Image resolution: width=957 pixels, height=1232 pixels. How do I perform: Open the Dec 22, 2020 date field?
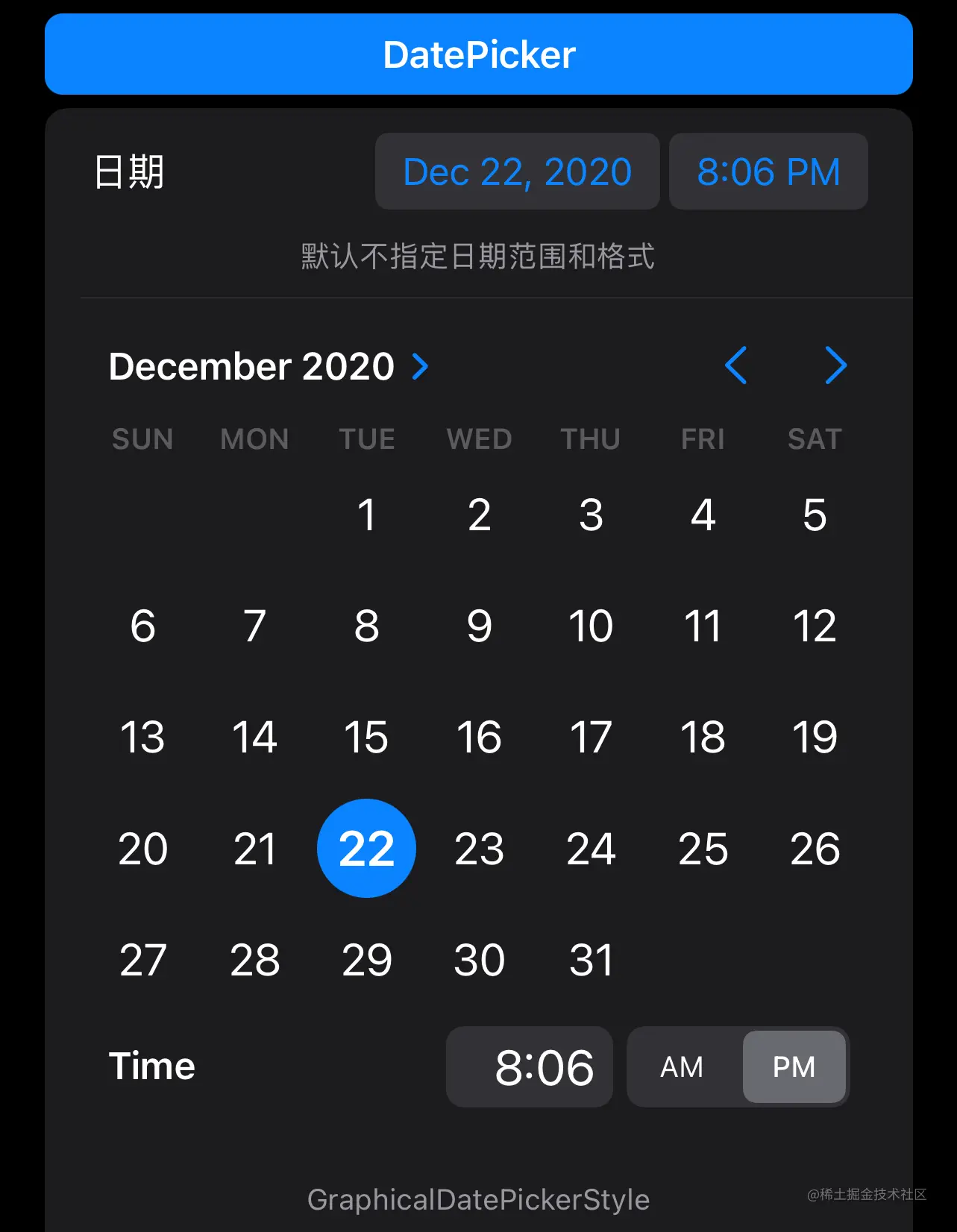click(517, 172)
